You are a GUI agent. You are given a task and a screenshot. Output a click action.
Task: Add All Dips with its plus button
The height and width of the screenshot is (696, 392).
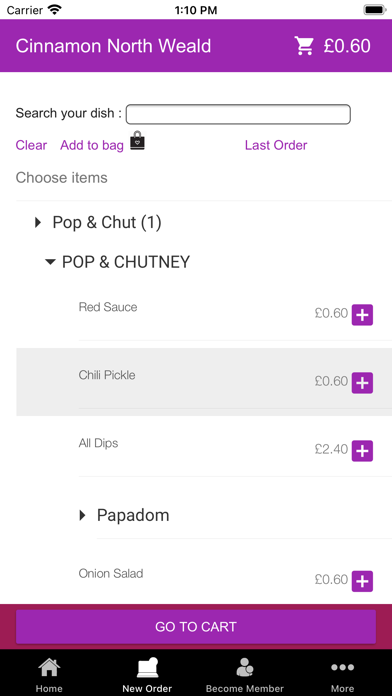pyautogui.click(x=362, y=451)
